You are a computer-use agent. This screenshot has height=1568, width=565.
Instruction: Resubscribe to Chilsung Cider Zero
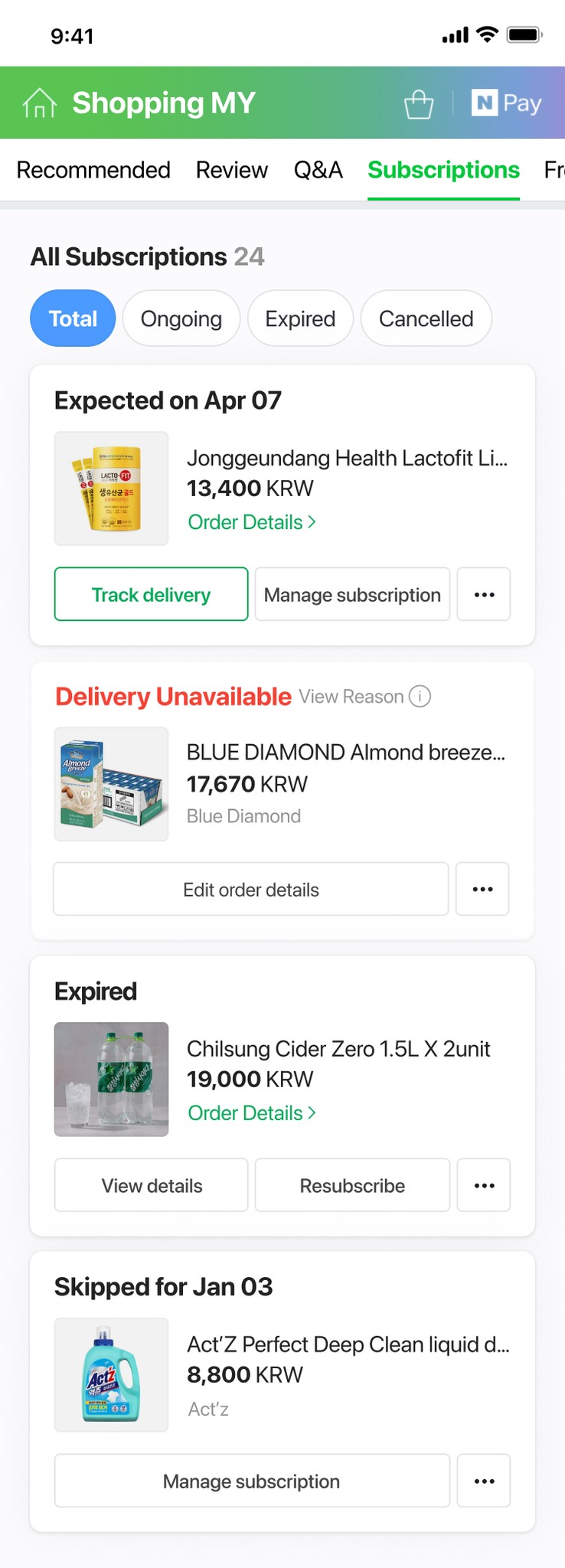click(352, 1185)
